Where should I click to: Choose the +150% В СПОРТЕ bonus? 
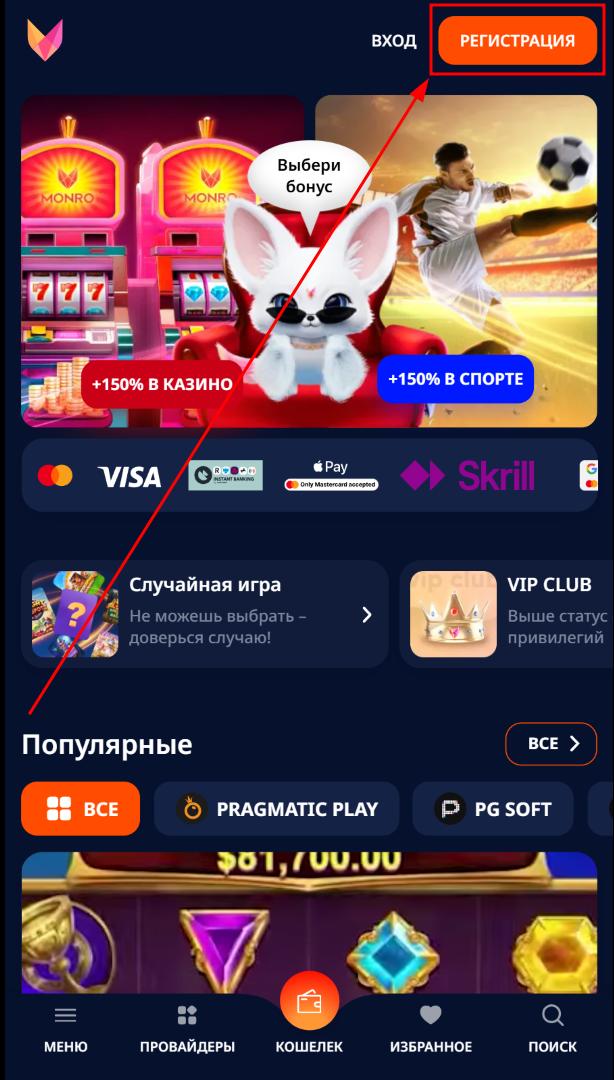pos(455,379)
